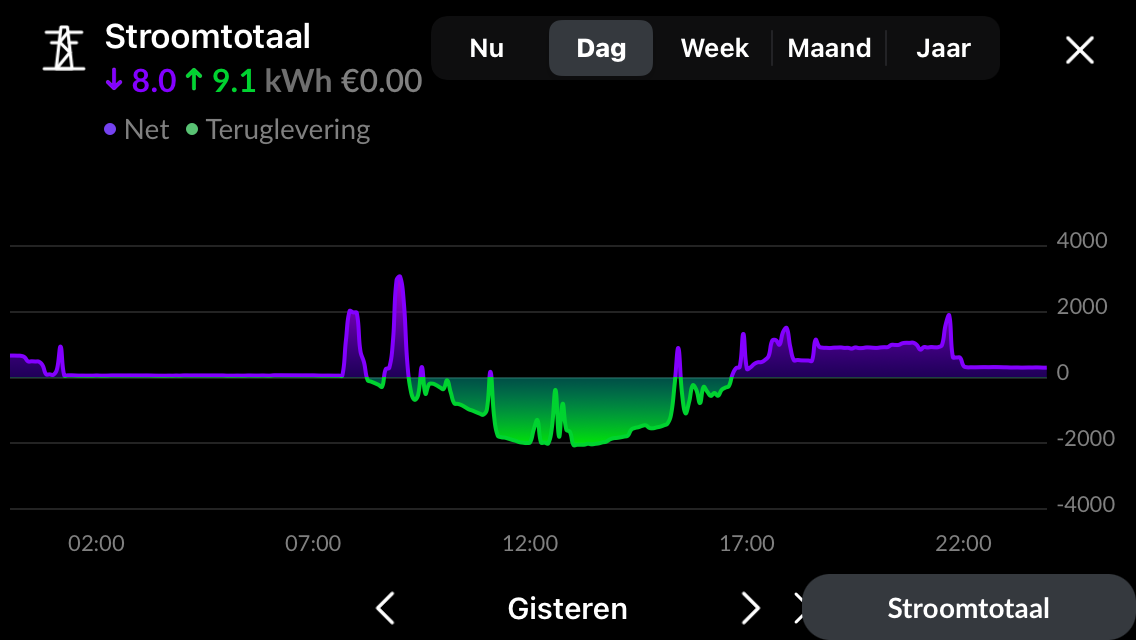The width and height of the screenshot is (1136, 640).
Task: Show the Maand overview
Action: (x=829, y=48)
